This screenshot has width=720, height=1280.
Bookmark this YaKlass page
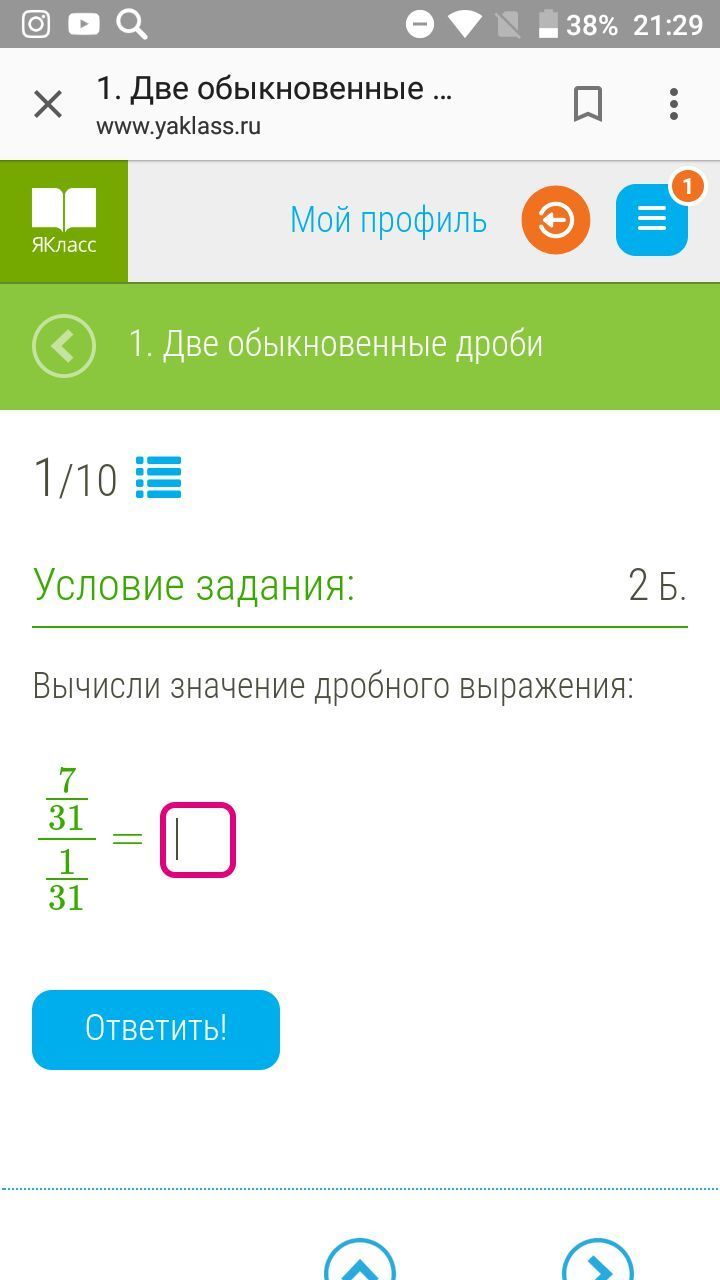click(x=588, y=104)
